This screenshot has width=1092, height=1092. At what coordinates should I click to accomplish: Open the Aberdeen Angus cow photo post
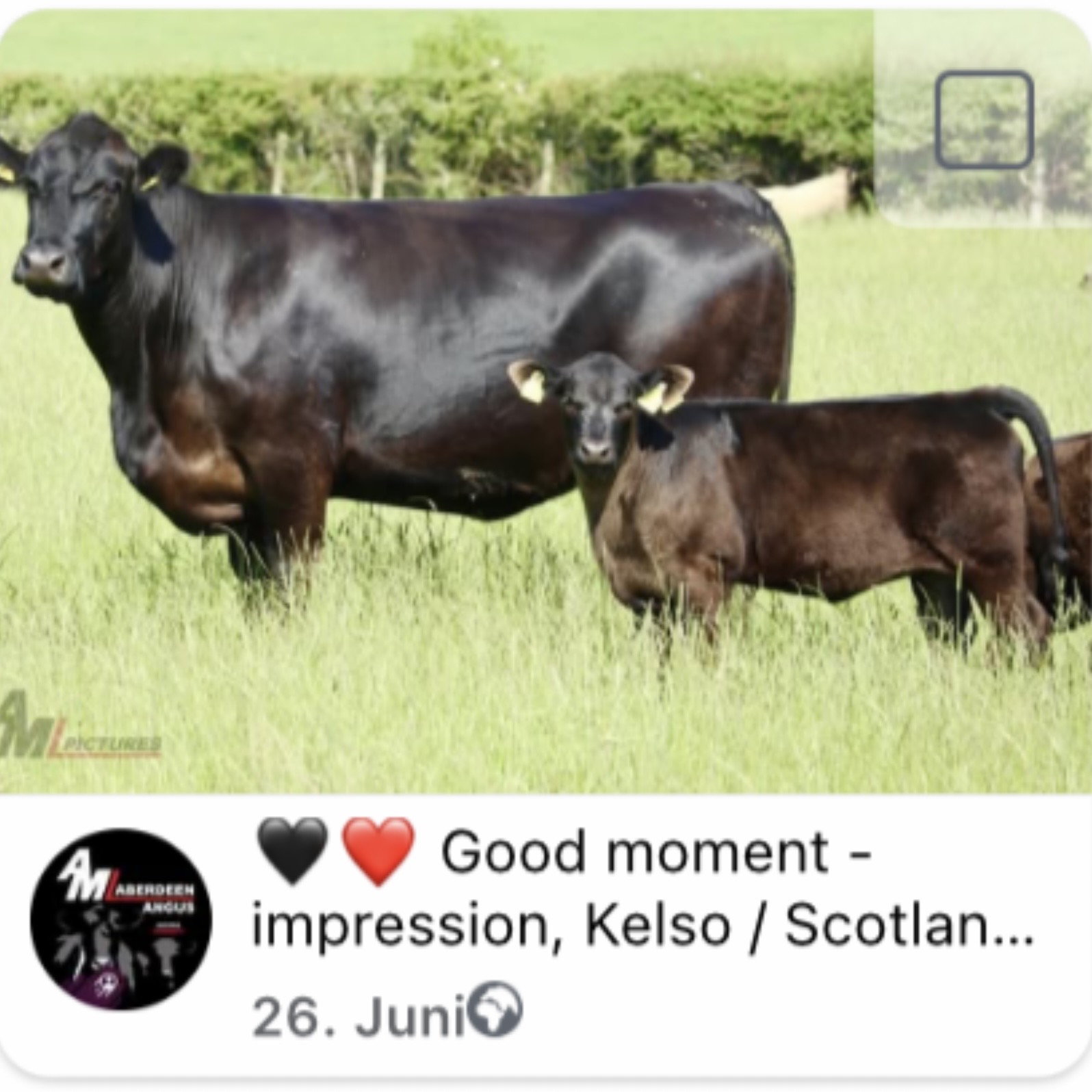(x=438, y=411)
